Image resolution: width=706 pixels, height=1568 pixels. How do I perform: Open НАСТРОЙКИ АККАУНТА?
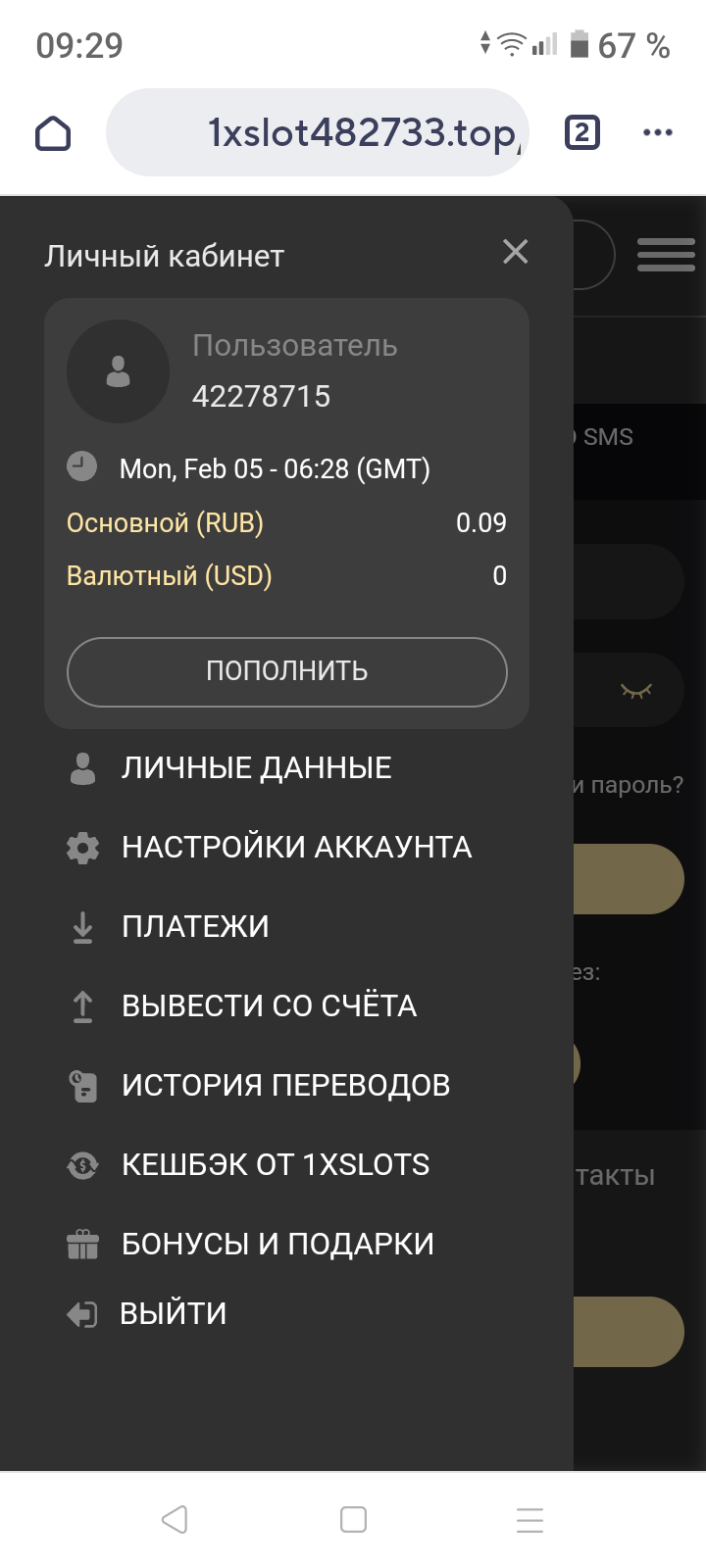pos(295,847)
